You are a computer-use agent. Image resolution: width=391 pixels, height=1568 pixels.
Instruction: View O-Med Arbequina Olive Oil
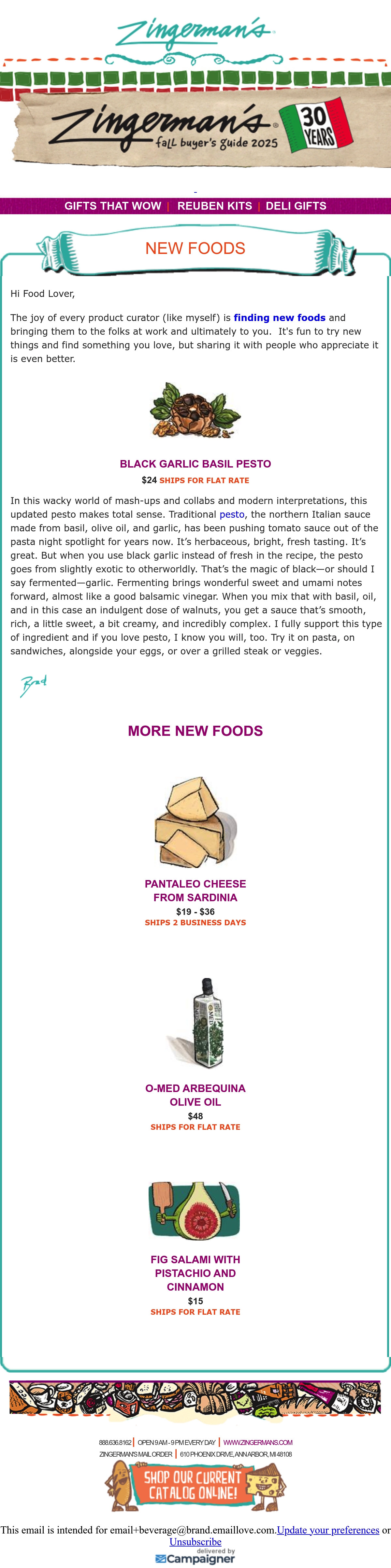click(195, 1095)
